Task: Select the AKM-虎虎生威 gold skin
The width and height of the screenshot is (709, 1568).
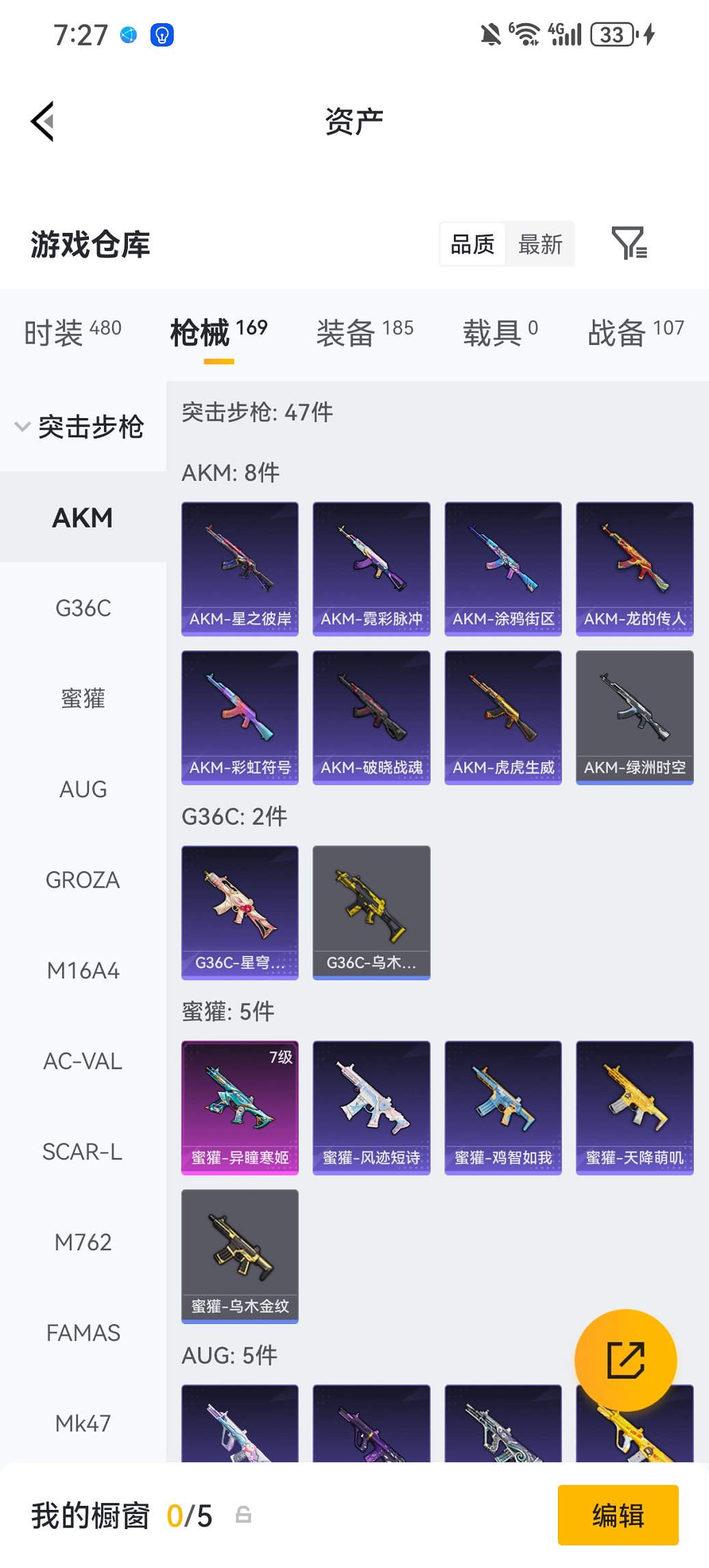Action: [503, 715]
